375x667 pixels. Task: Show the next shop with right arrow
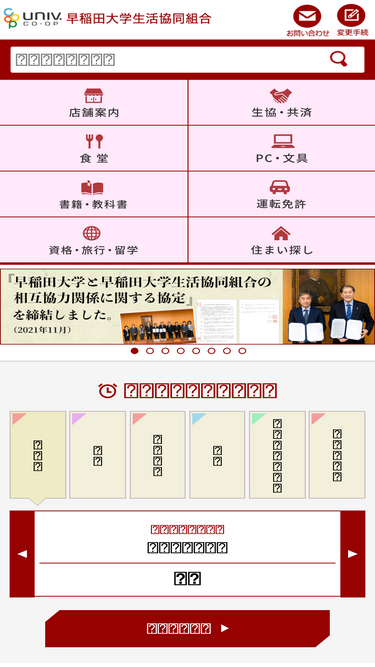pyautogui.click(x=352, y=554)
